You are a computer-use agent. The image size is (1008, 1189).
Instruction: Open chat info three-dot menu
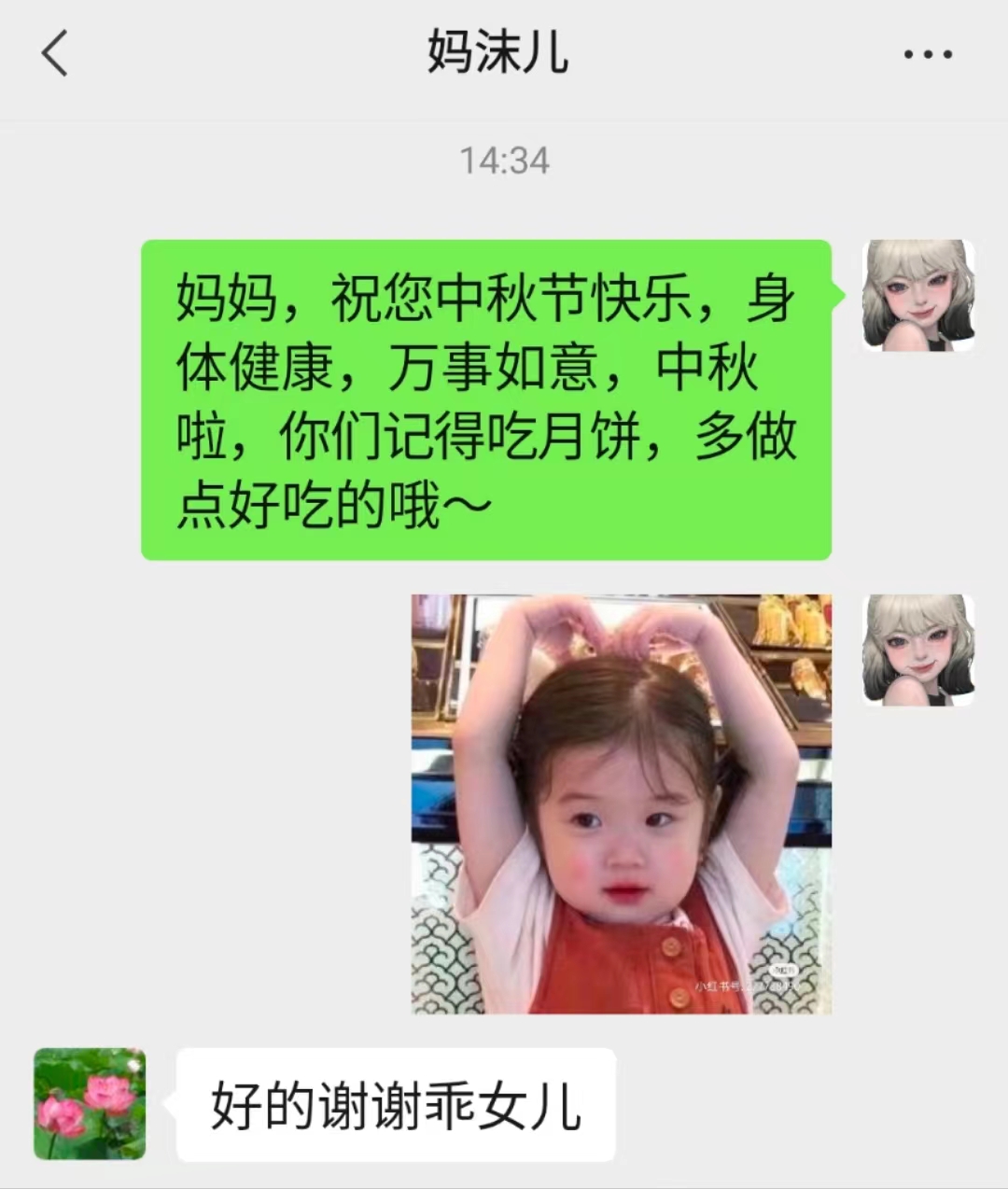pyautogui.click(x=928, y=54)
